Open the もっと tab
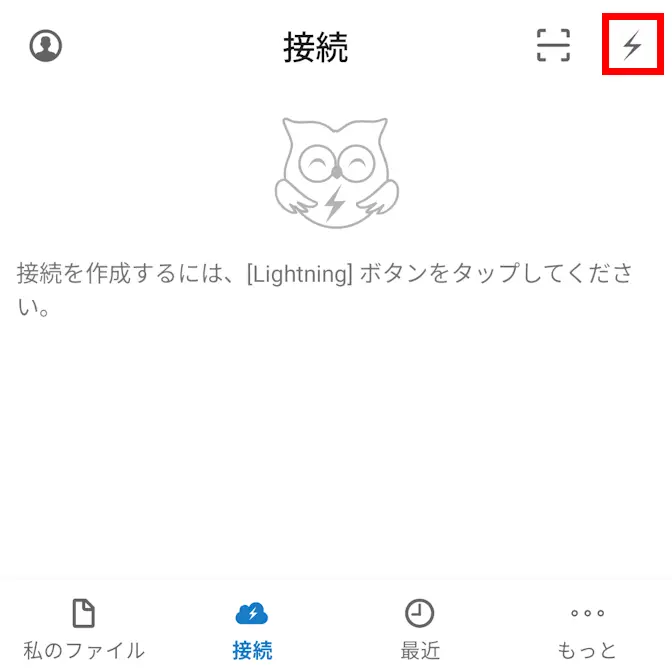 point(588,630)
